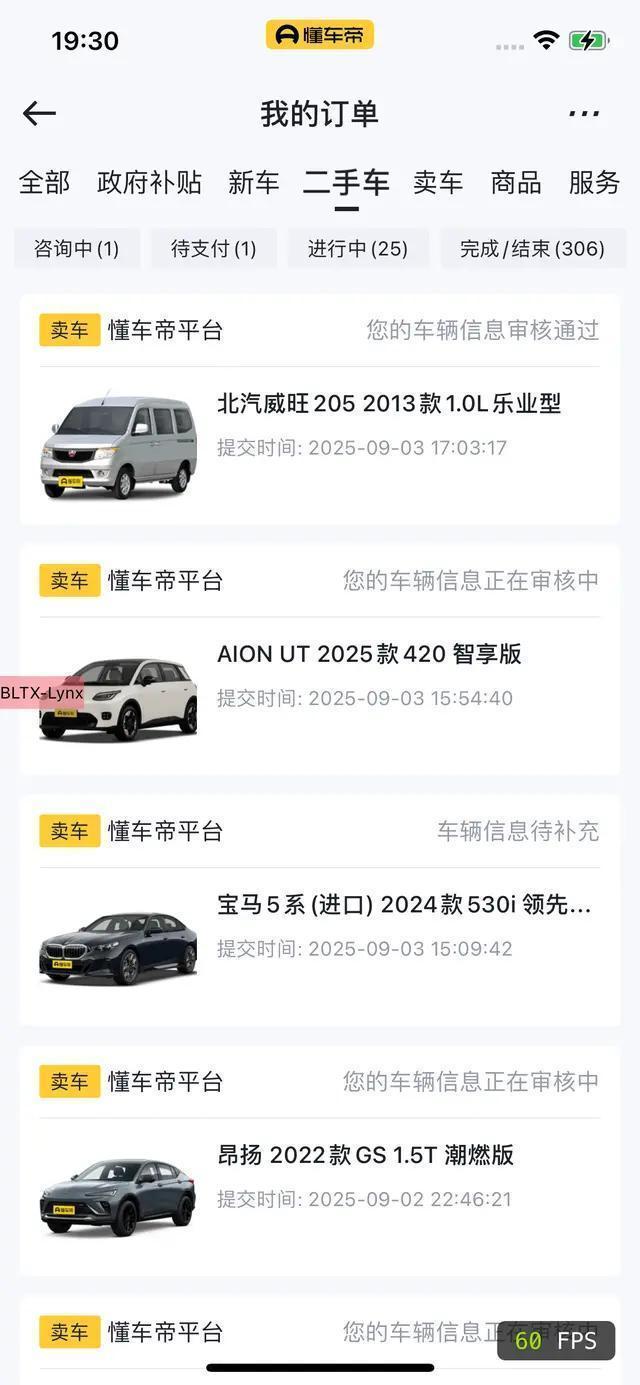Filter orders by 待支付 (1)
This screenshot has height=1385, width=640.
click(x=214, y=248)
